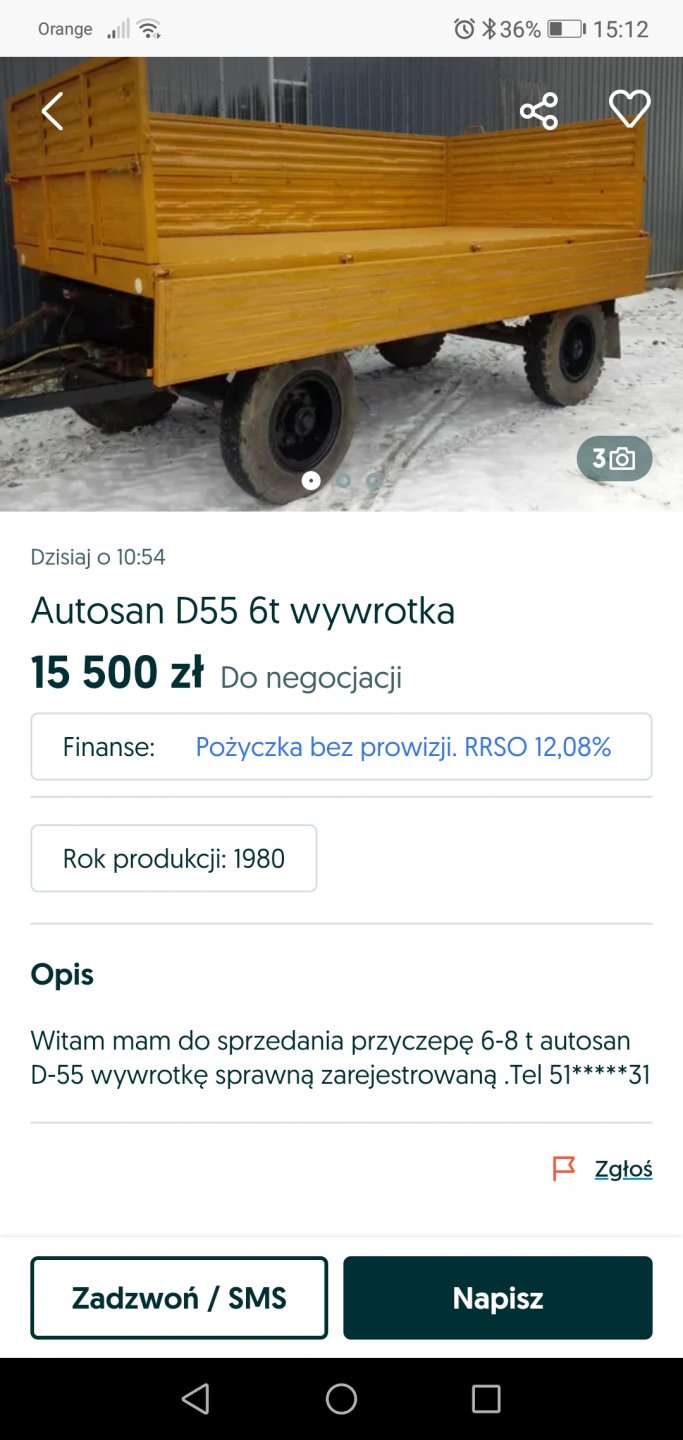Open the loan offer link with RRSO 12,08%

[403, 747]
